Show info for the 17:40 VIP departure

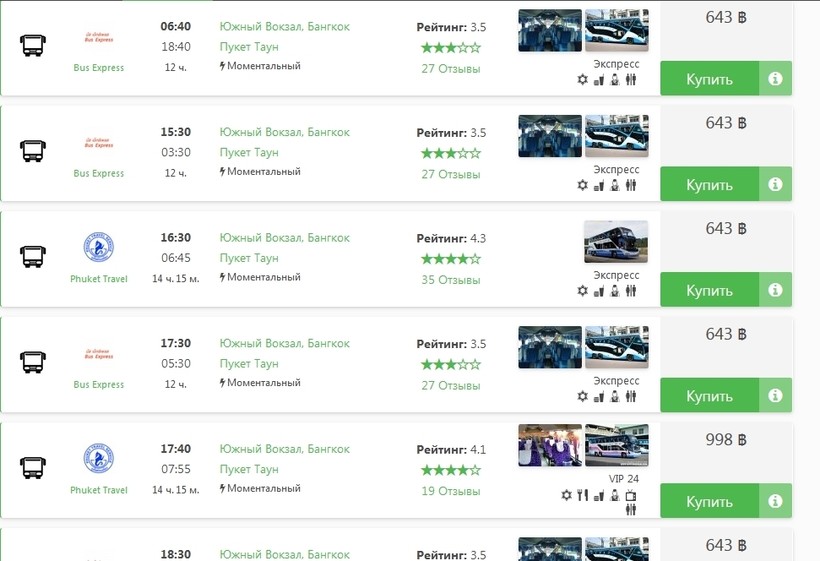[775, 501]
